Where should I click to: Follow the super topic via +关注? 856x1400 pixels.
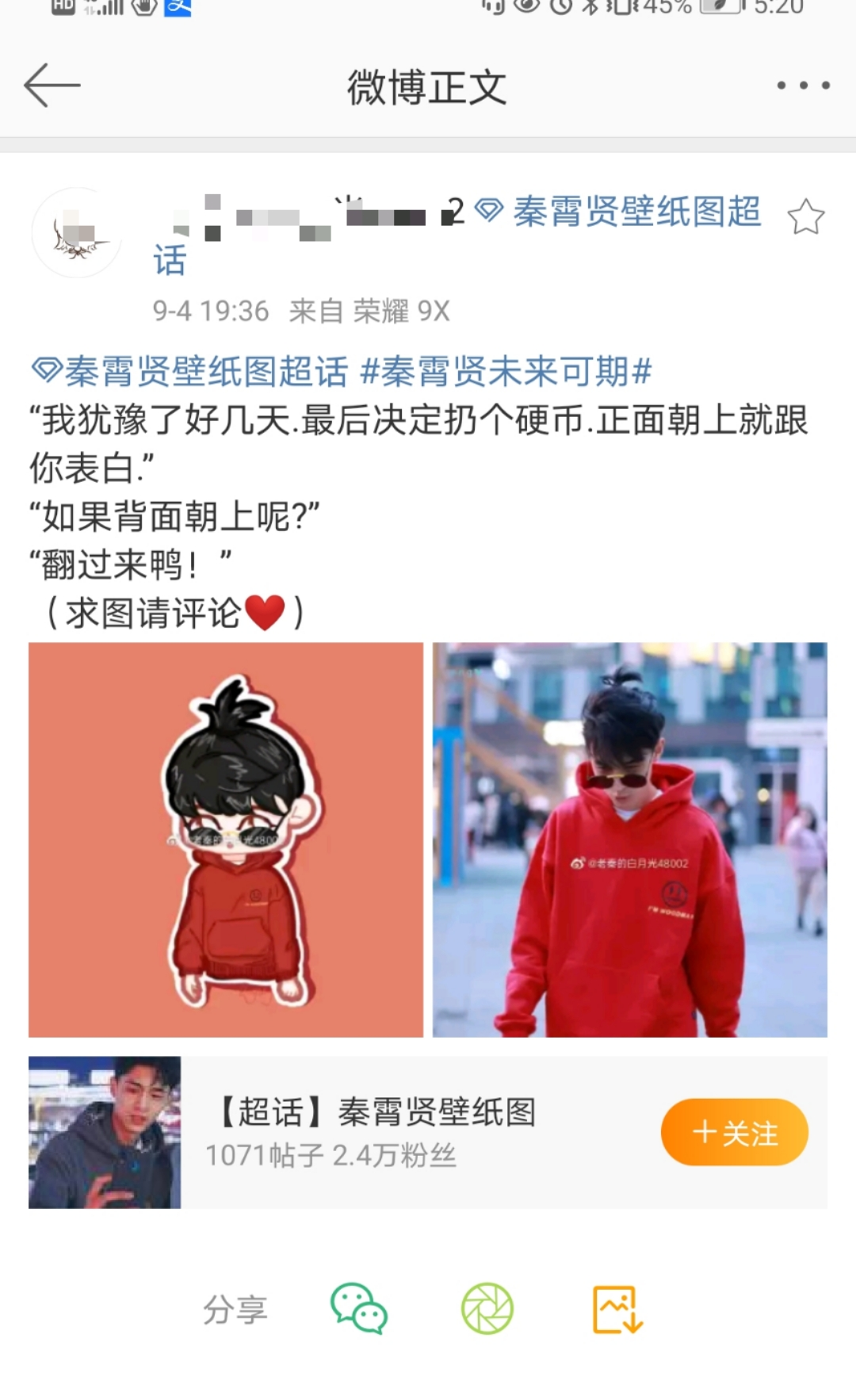tap(734, 1132)
